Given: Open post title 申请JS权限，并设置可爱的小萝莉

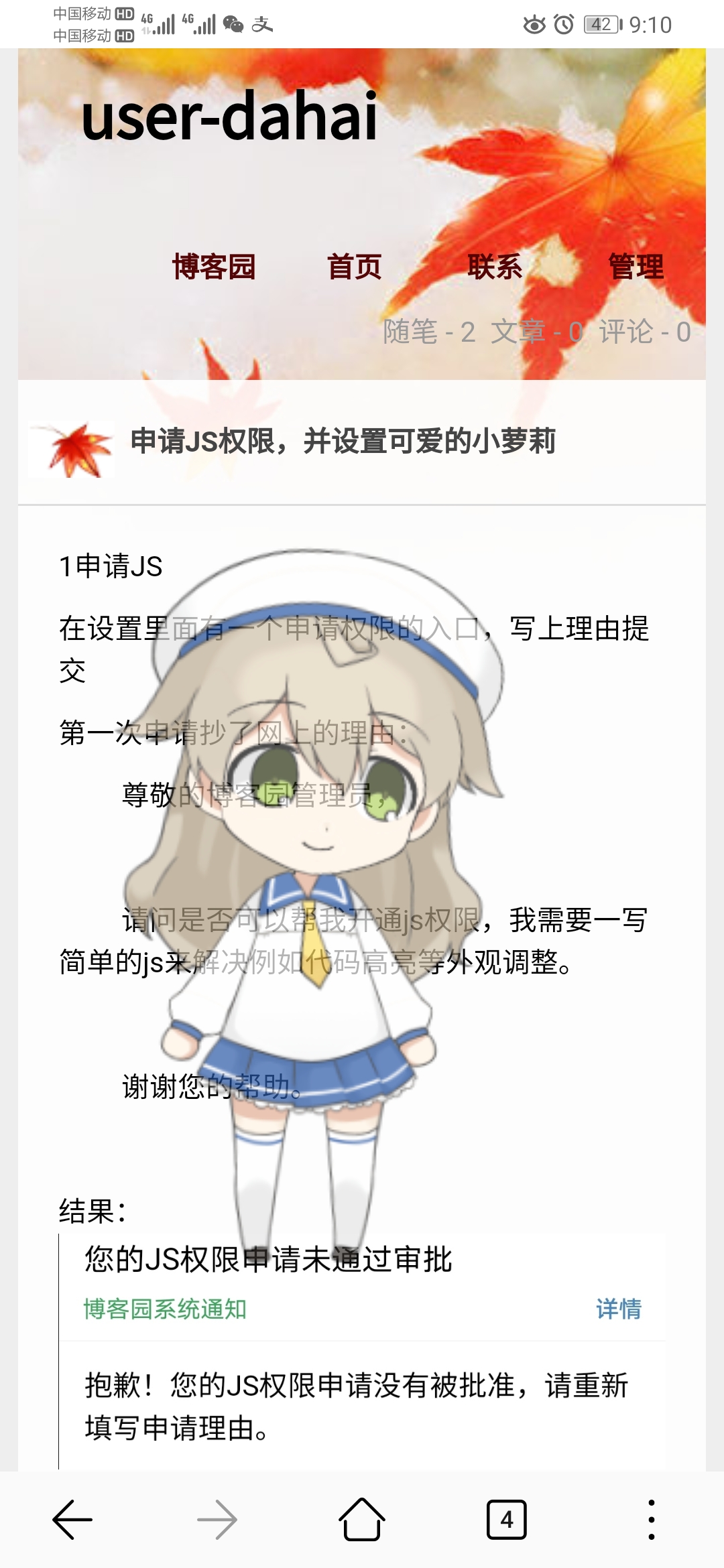Looking at the screenshot, I should [x=343, y=441].
